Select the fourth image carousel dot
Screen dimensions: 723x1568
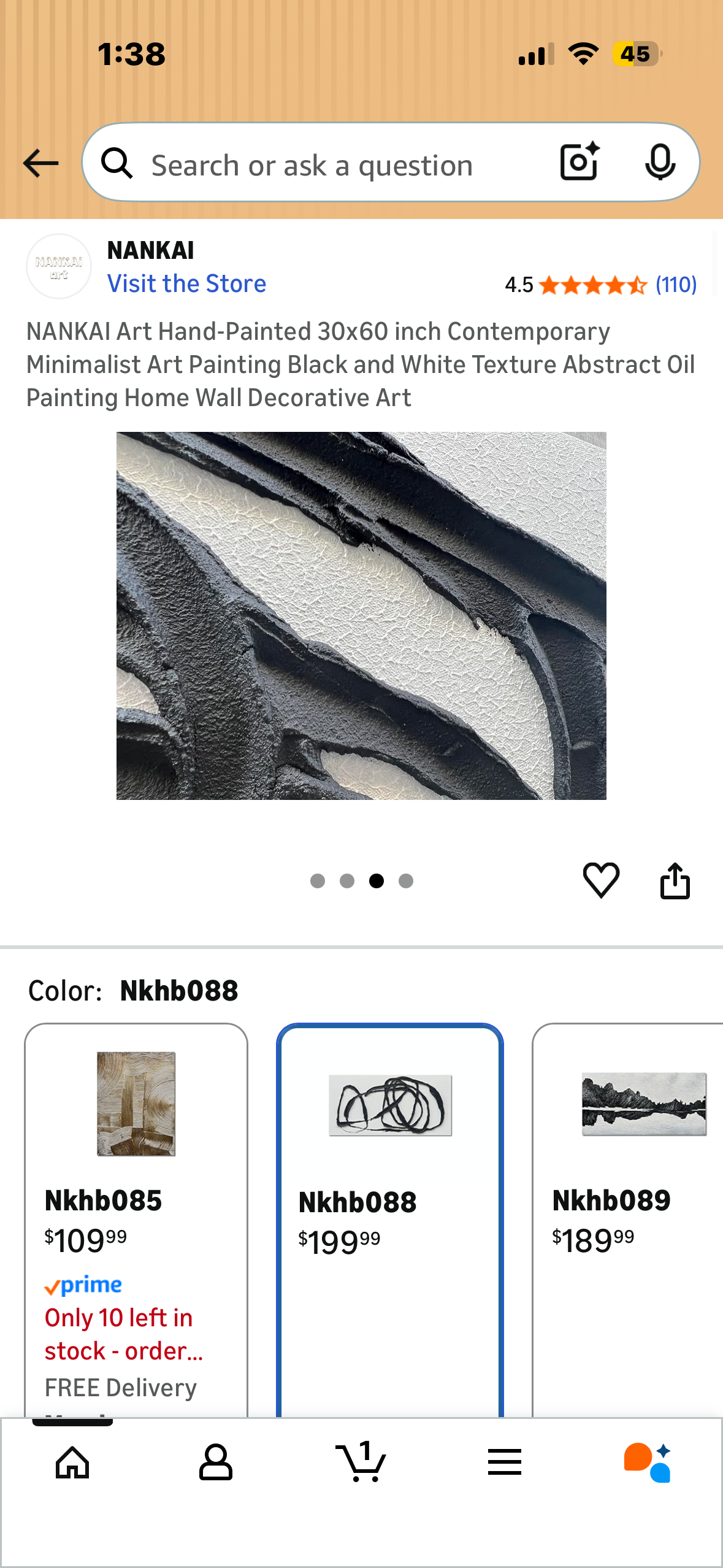[405, 880]
